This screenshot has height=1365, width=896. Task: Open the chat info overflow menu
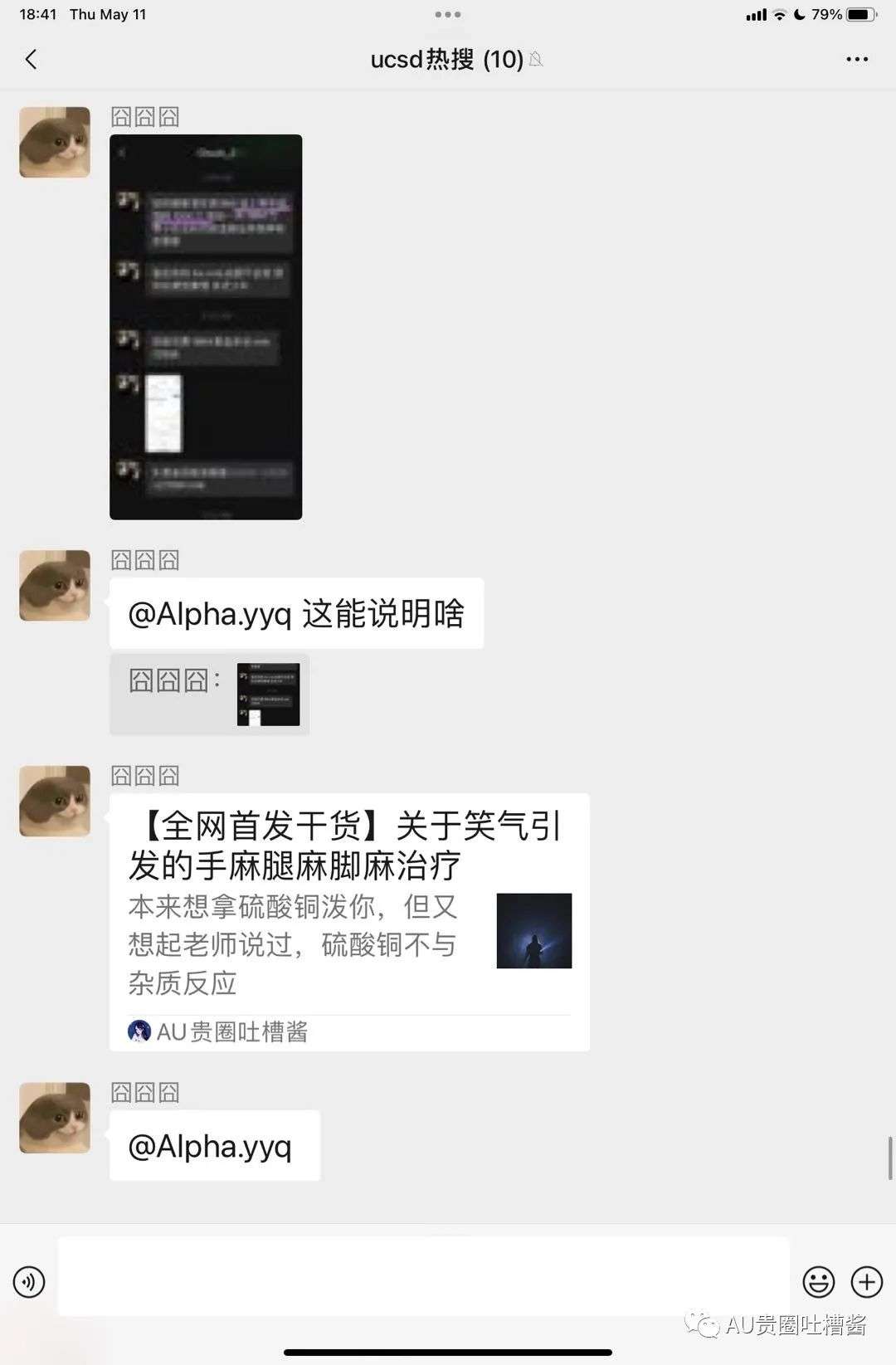pos(856,60)
